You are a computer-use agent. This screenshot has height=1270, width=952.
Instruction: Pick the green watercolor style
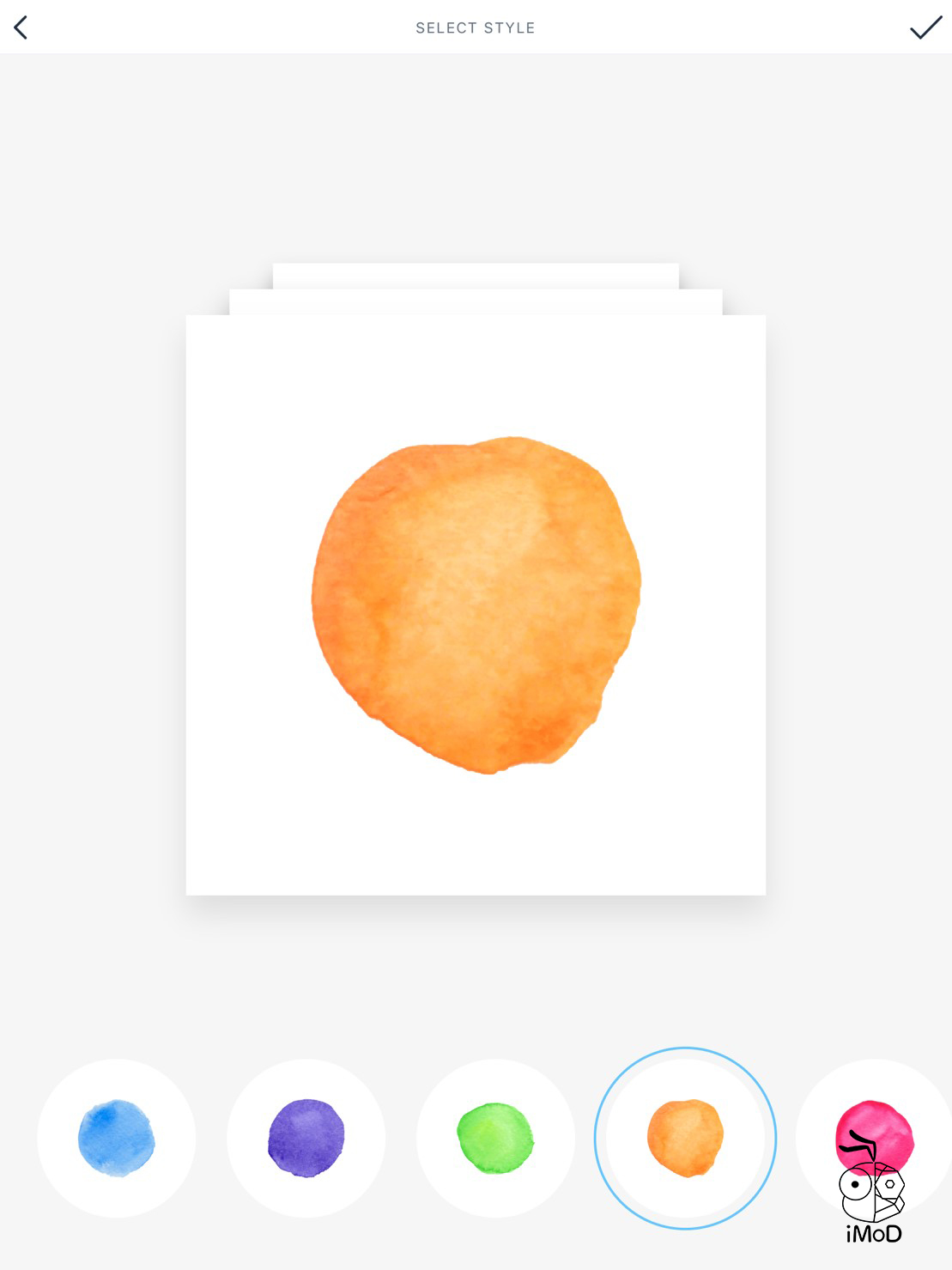tap(495, 1138)
